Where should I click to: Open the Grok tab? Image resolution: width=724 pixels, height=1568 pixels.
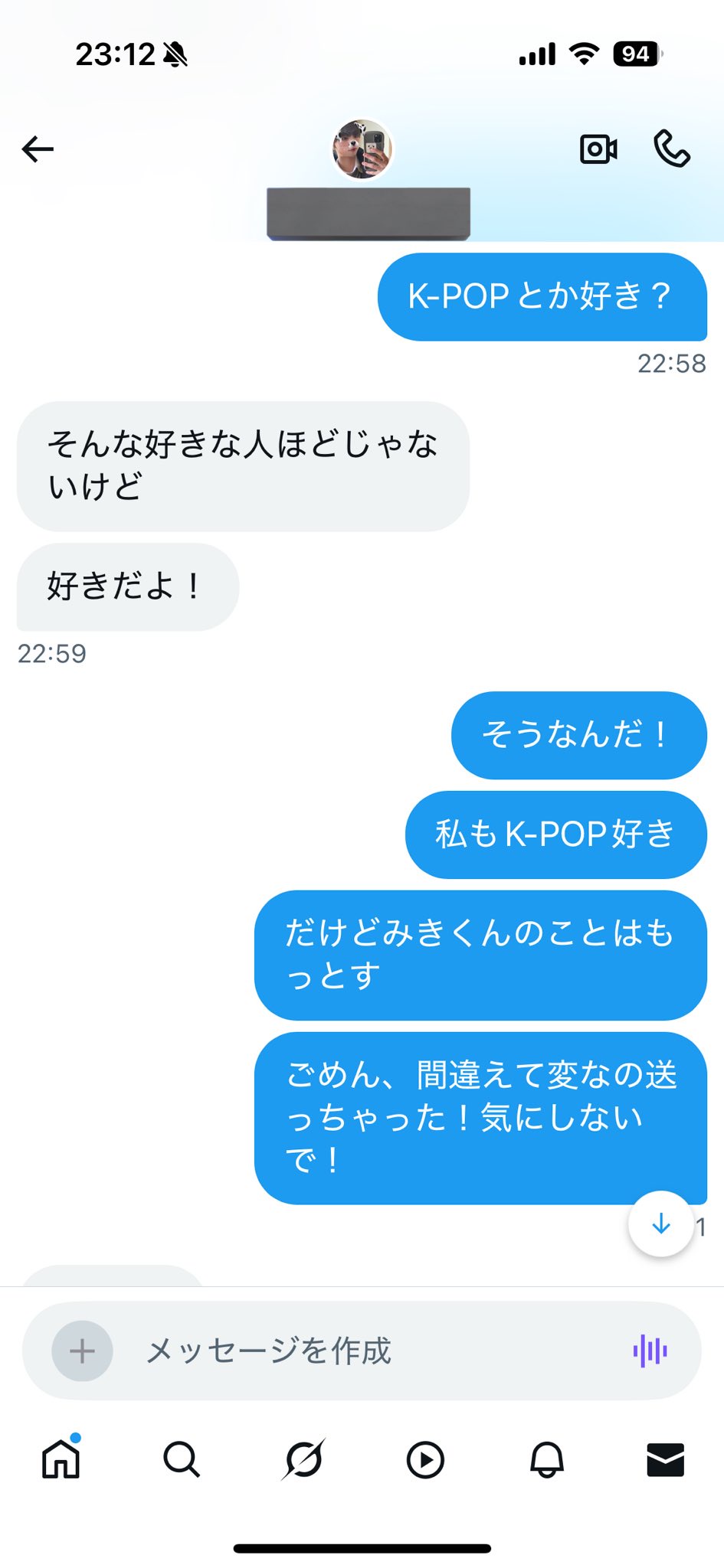[x=303, y=1459]
